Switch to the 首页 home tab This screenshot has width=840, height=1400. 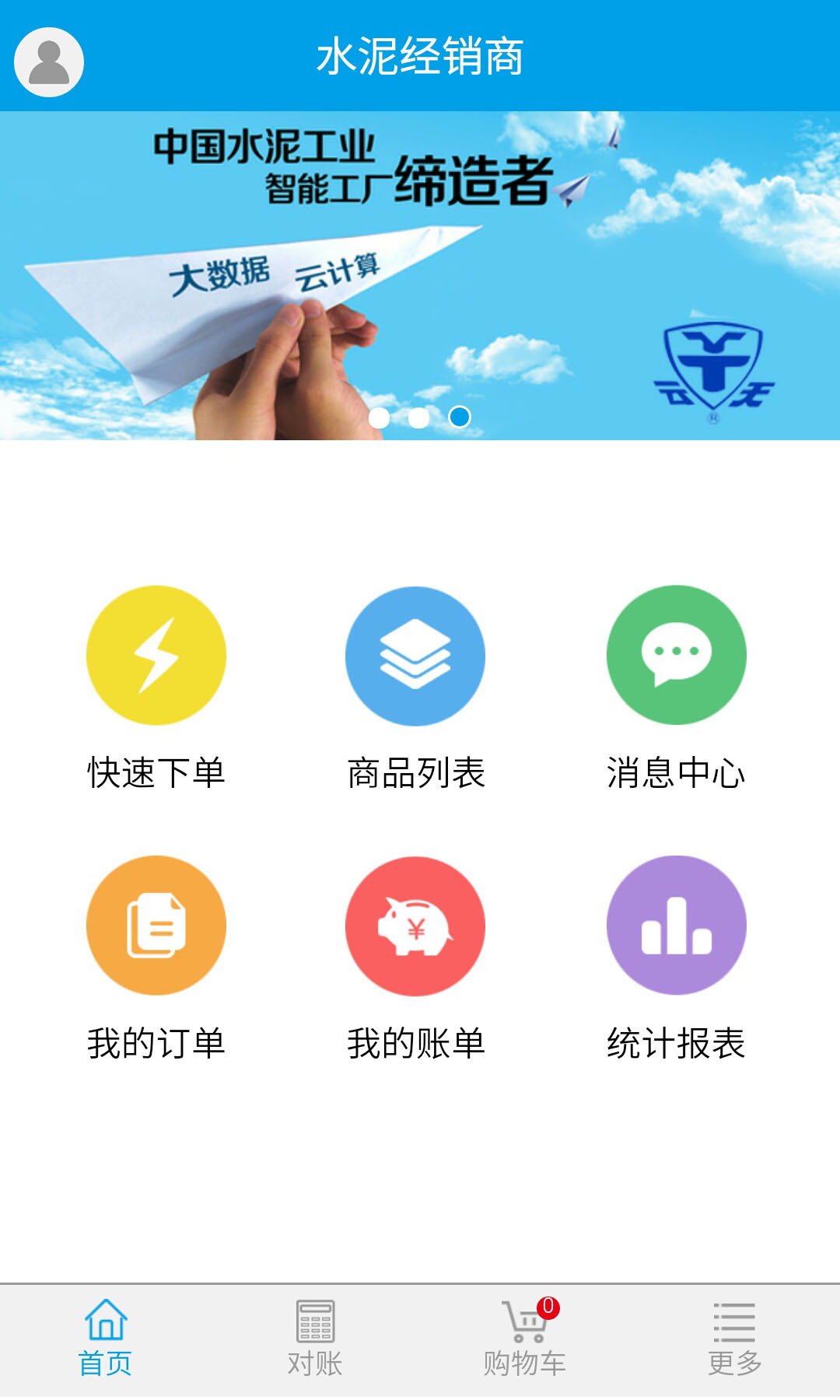pyautogui.click(x=105, y=1339)
